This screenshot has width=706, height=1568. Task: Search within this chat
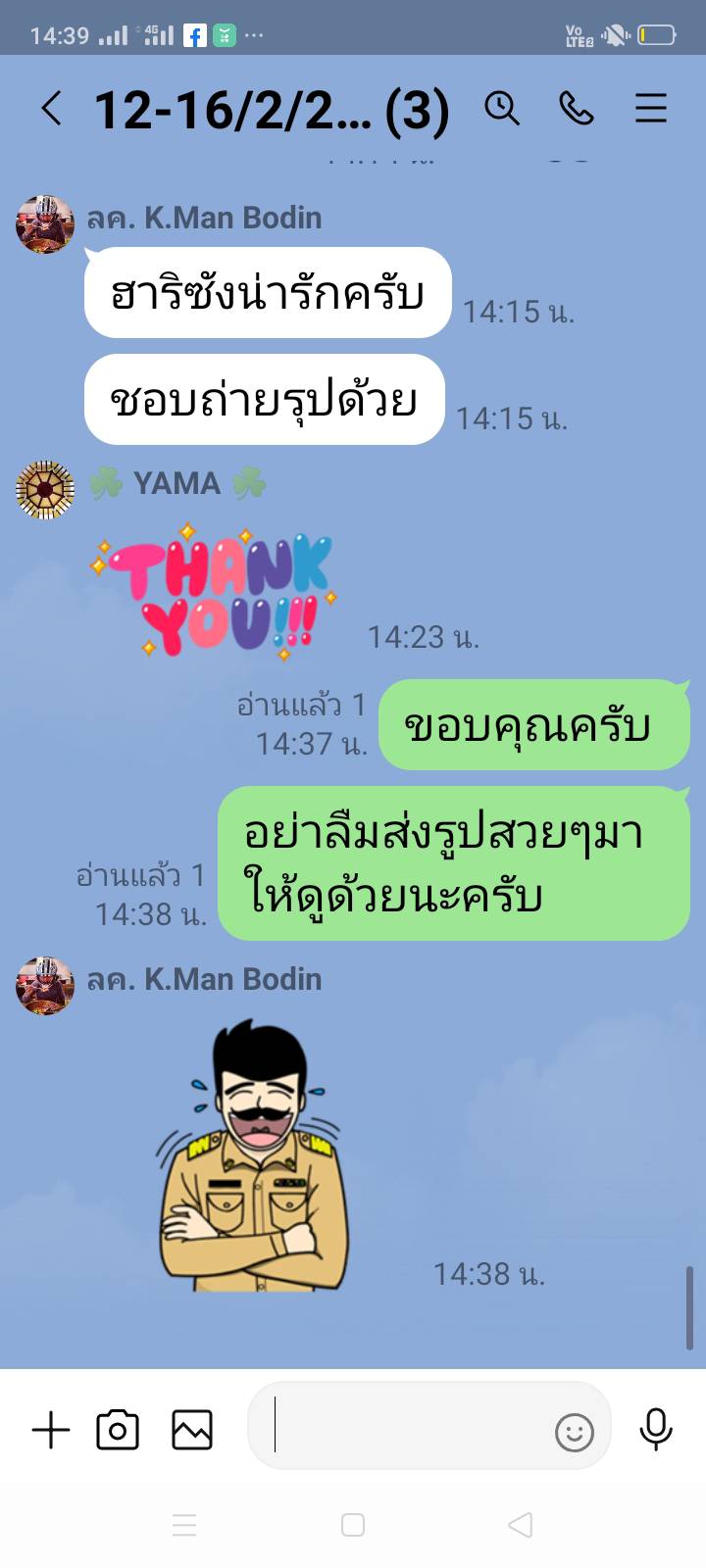coord(502,109)
